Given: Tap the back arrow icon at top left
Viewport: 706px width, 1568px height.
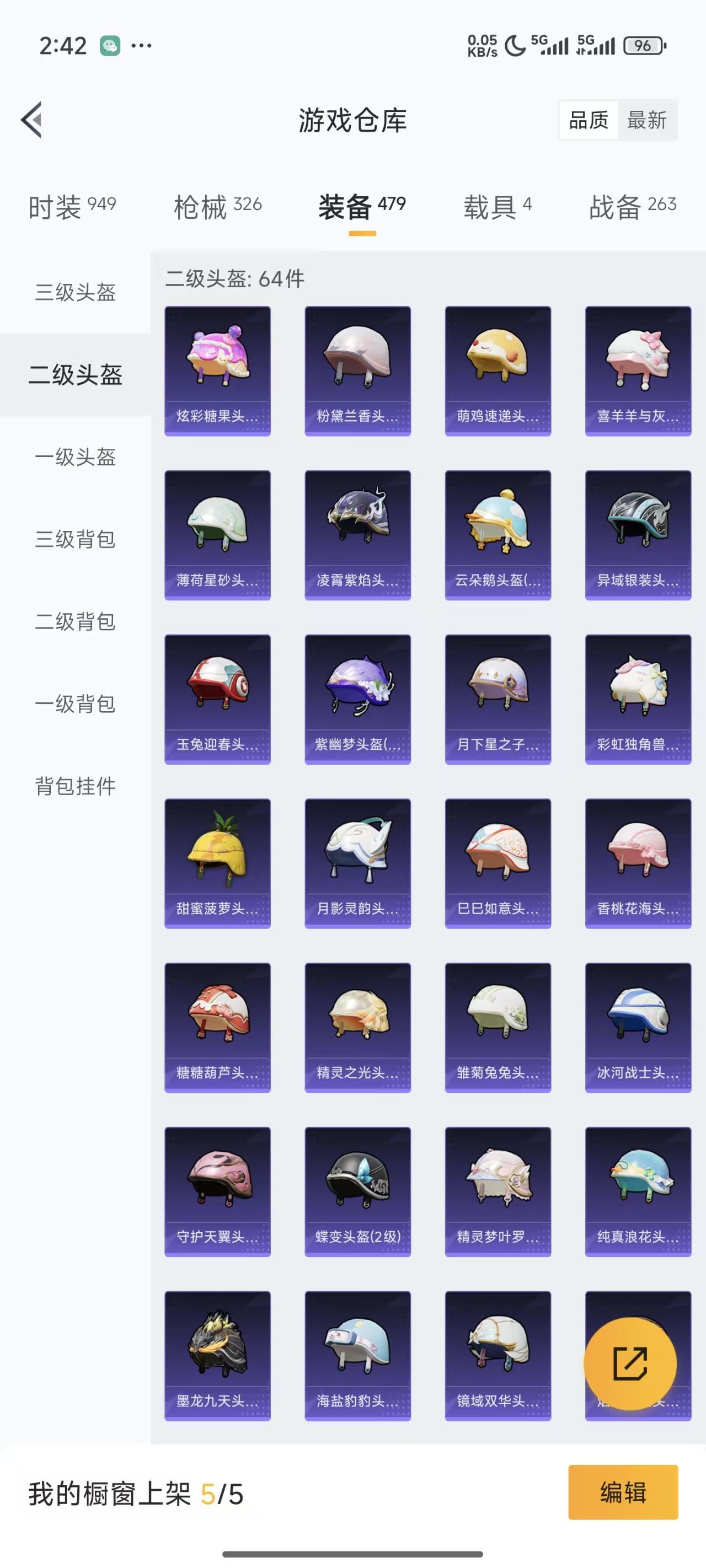Looking at the screenshot, I should (x=34, y=121).
